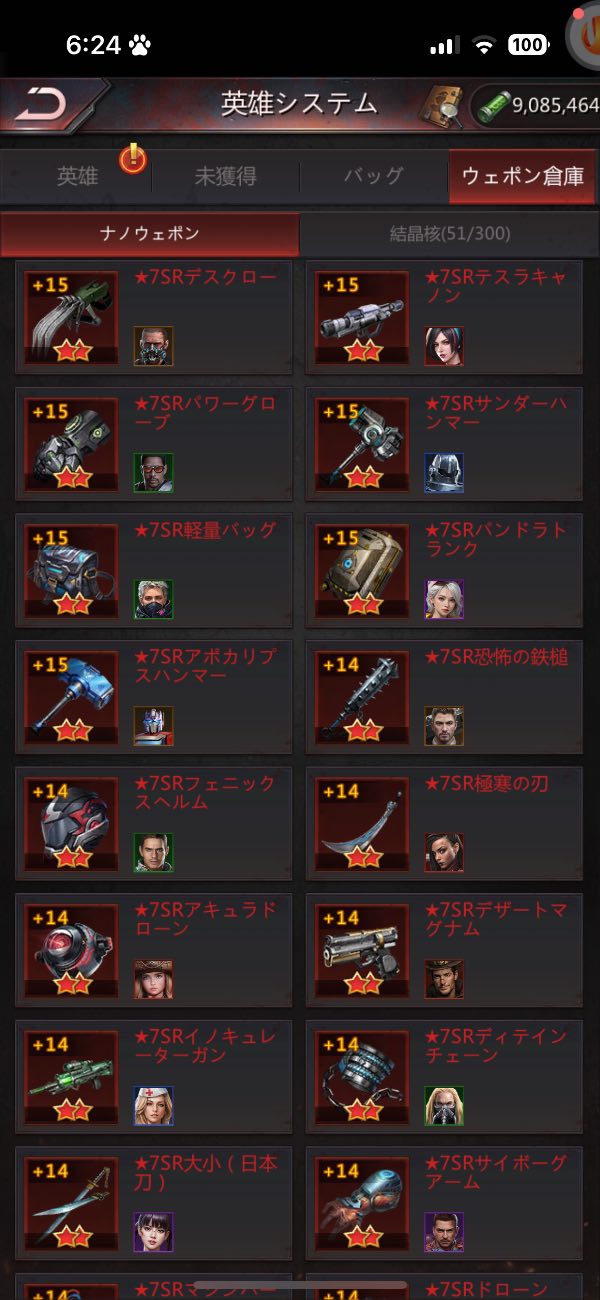View the ★7SRサンダーハンマー weapon
The height and width of the screenshot is (1300, 600).
point(444,444)
